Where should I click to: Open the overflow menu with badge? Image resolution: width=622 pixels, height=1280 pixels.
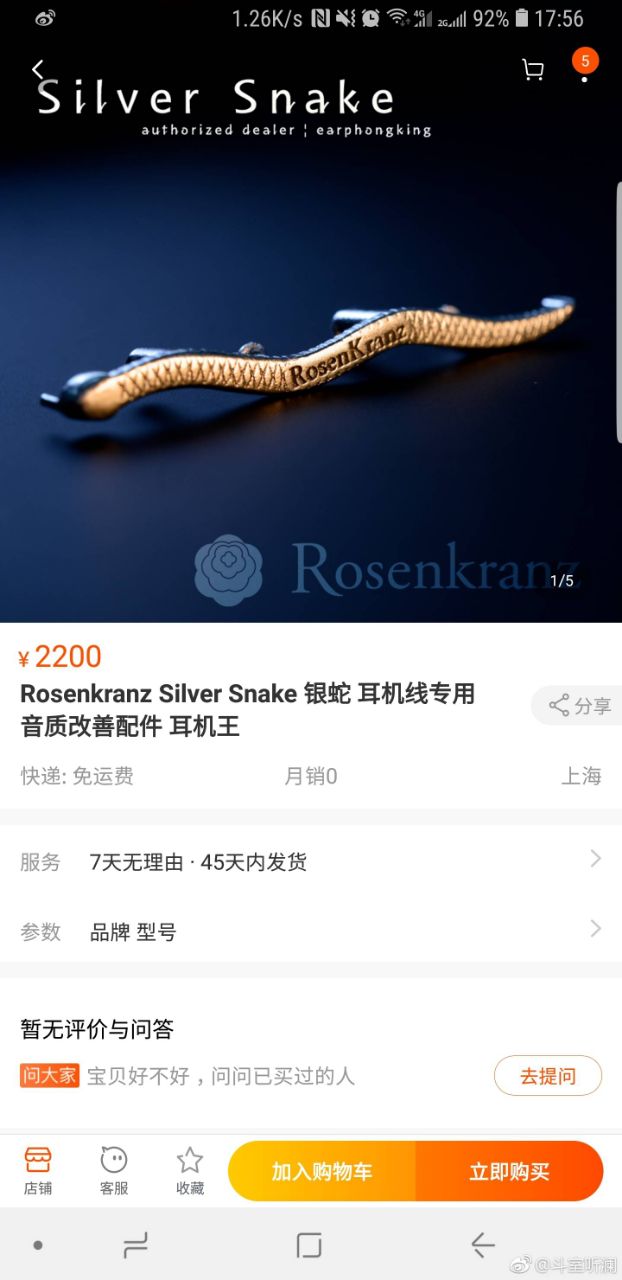coord(585,69)
